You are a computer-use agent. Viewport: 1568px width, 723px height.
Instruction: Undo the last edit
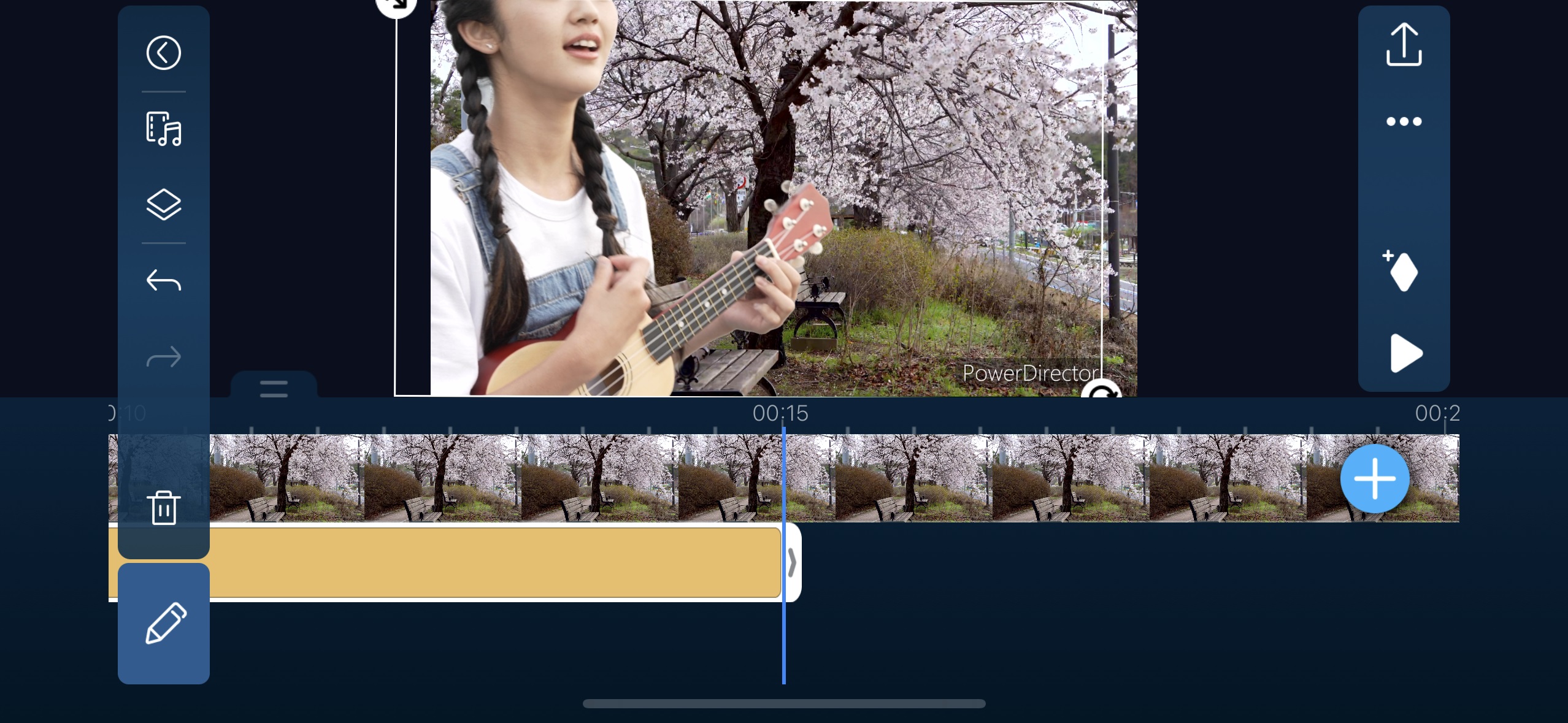tap(164, 281)
